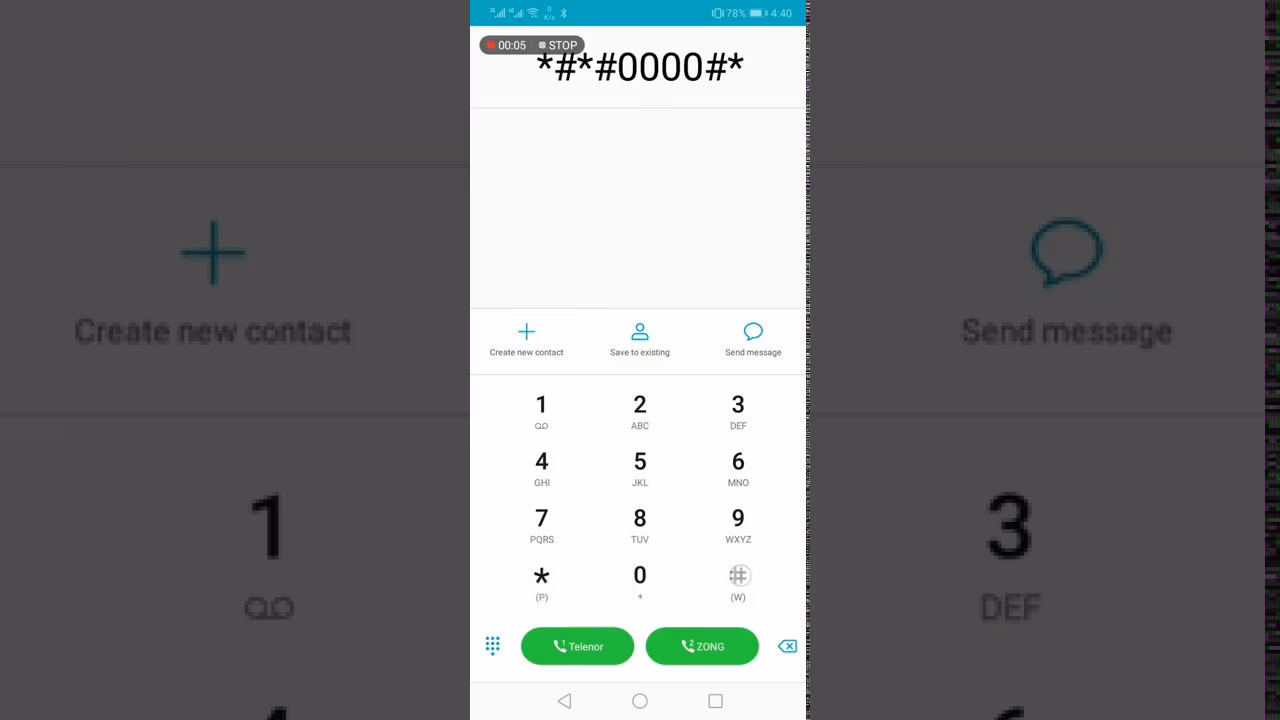The height and width of the screenshot is (720, 1280).
Task: Enter digit 7 on the dialpad
Action: (x=541, y=525)
